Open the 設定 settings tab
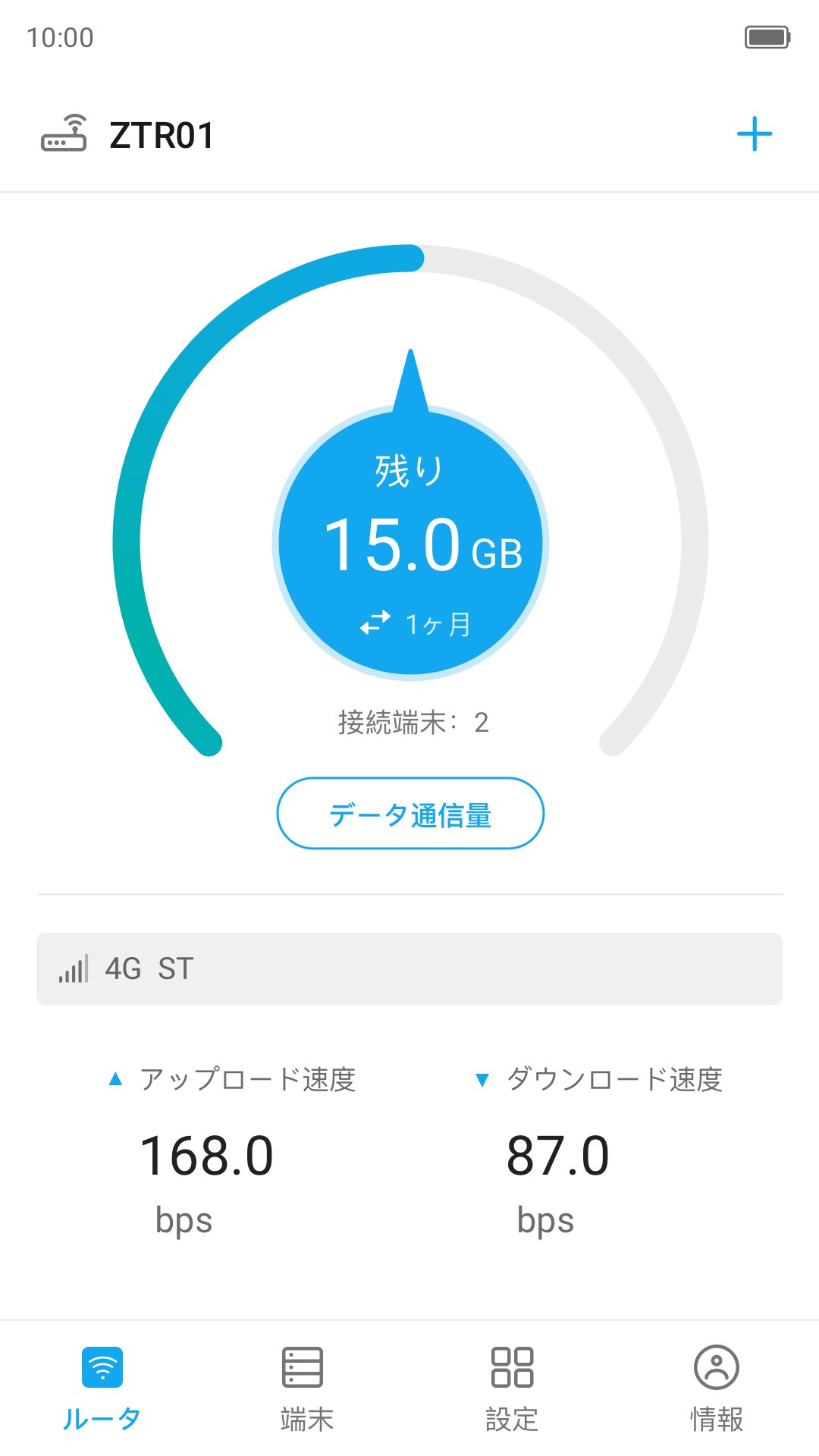The image size is (819, 1456). coord(512,1387)
